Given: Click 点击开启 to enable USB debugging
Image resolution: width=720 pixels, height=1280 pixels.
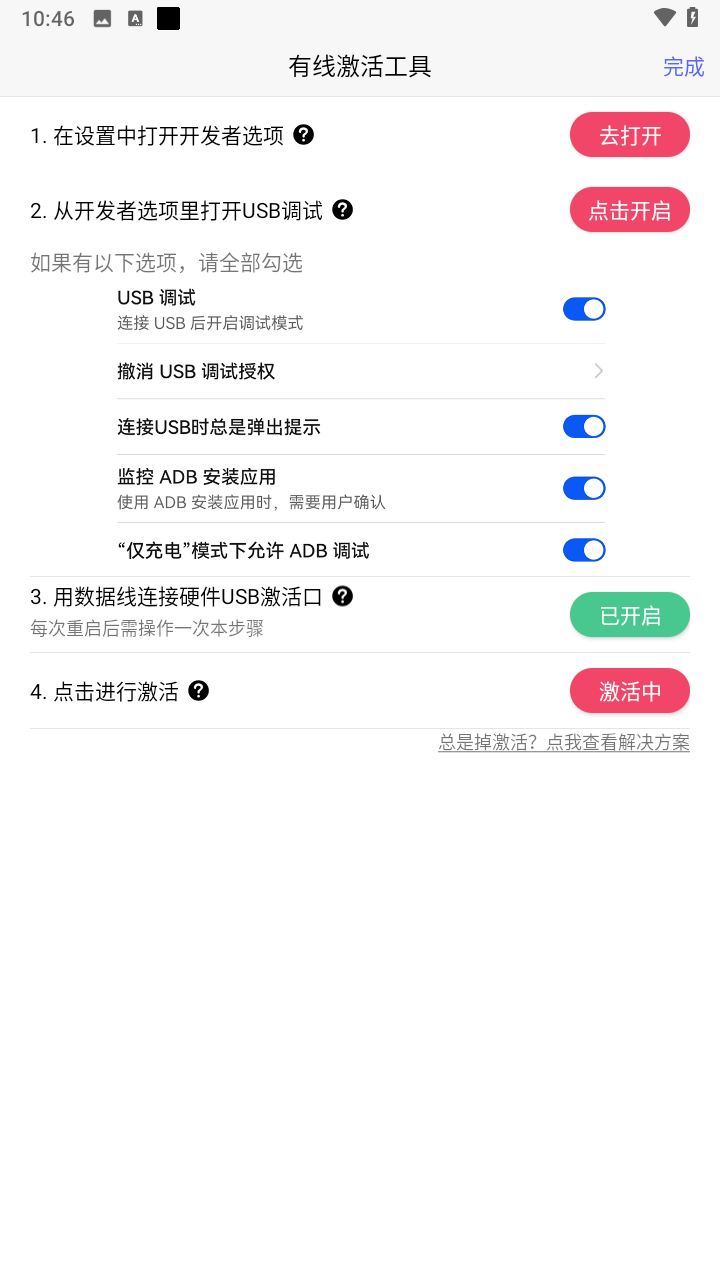Looking at the screenshot, I should pos(629,210).
